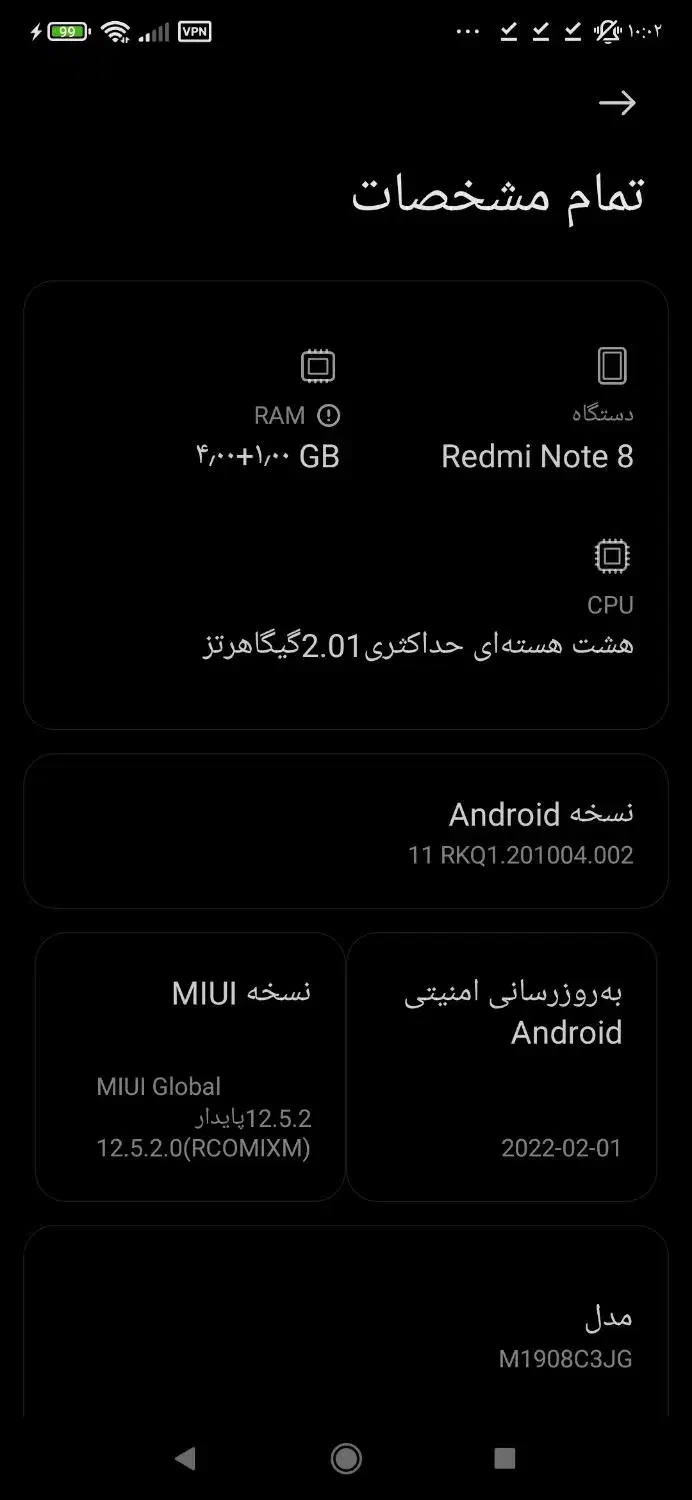Tap the system back button

coord(185,1458)
